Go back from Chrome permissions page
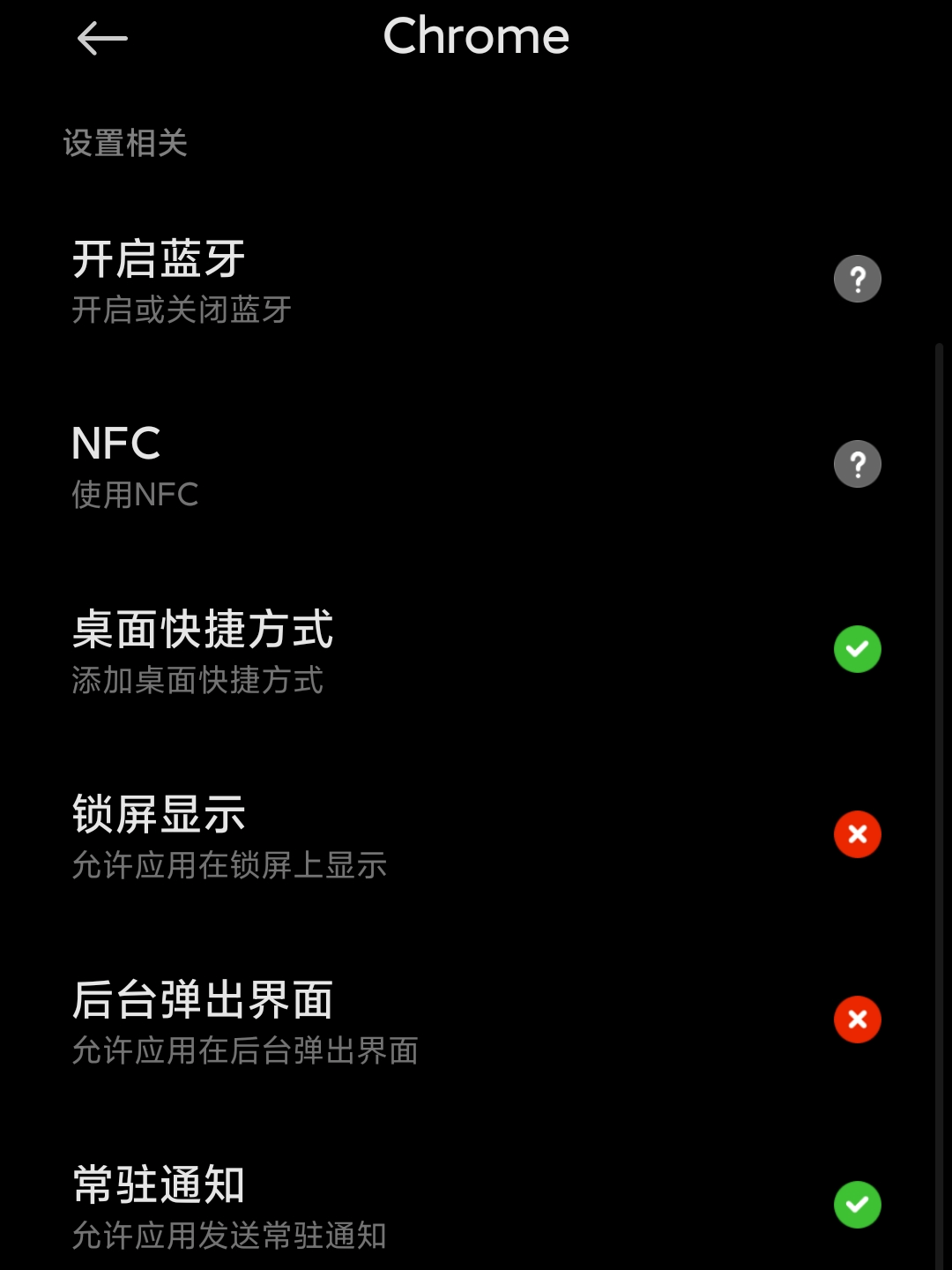This screenshot has width=952, height=1270. coord(102,38)
